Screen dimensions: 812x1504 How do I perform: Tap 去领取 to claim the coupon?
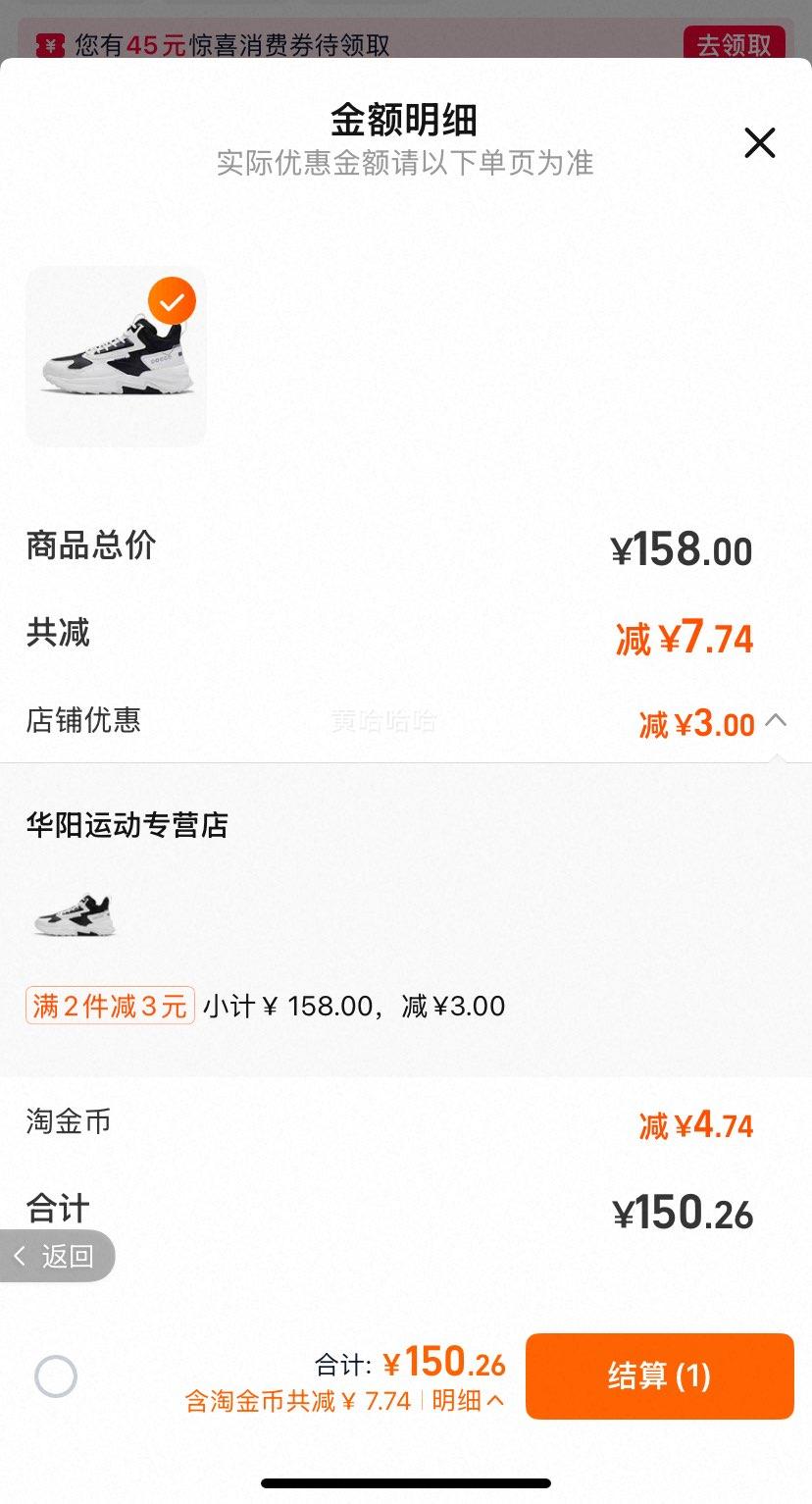tap(734, 45)
